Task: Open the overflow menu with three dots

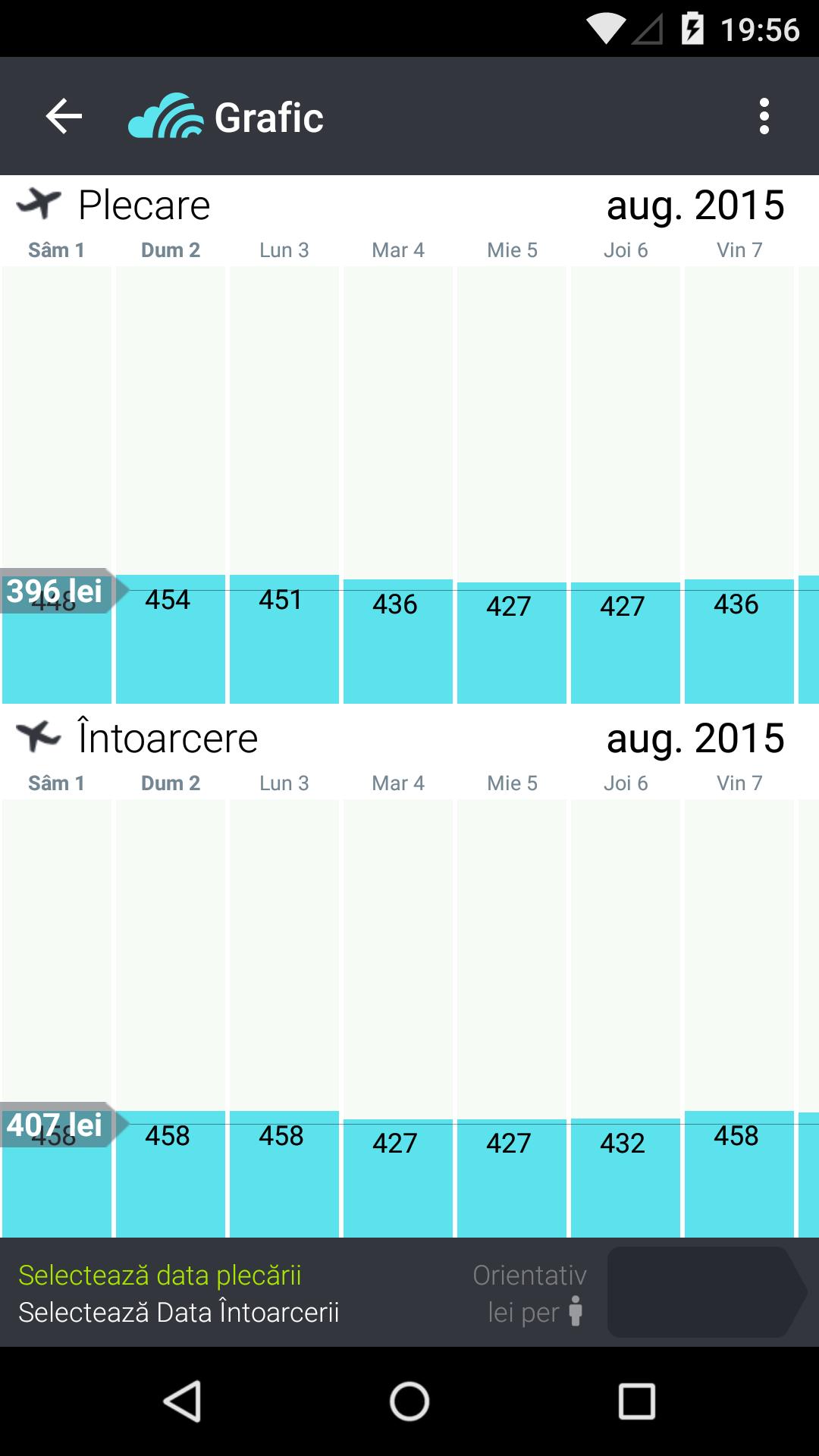Action: (765, 115)
